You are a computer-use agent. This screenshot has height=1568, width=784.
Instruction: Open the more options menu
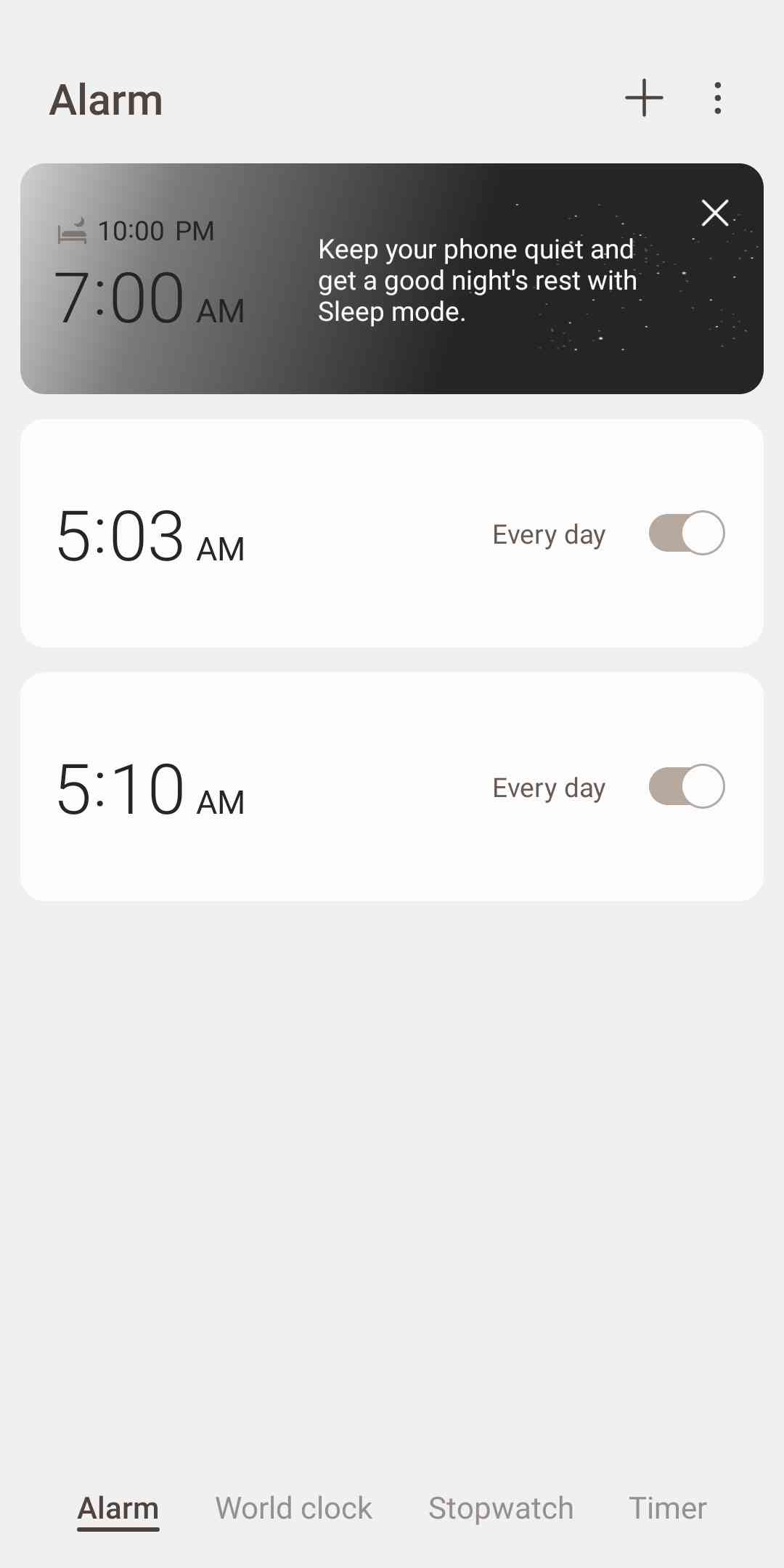(717, 98)
